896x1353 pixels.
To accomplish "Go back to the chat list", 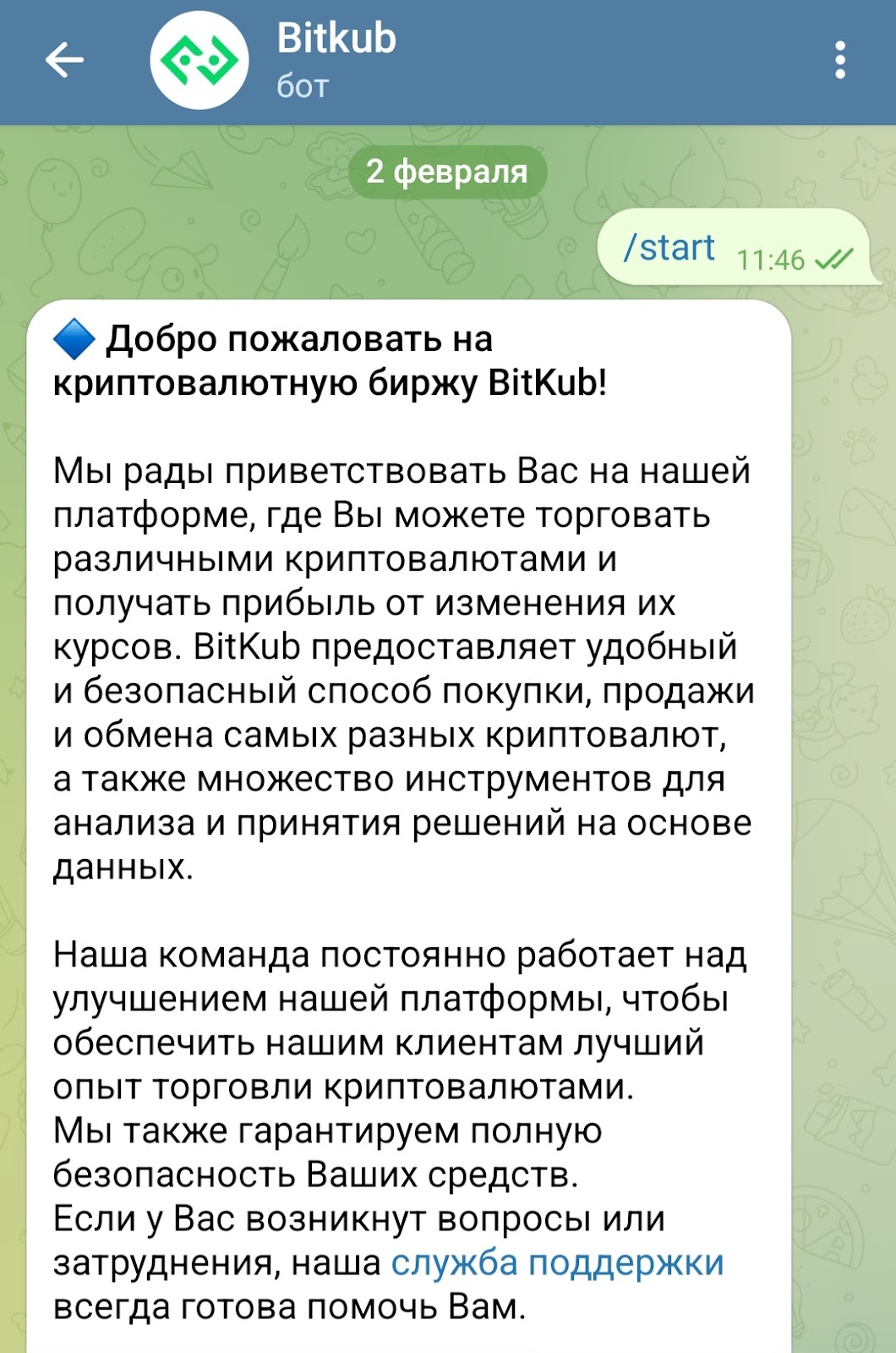I will 64,61.
